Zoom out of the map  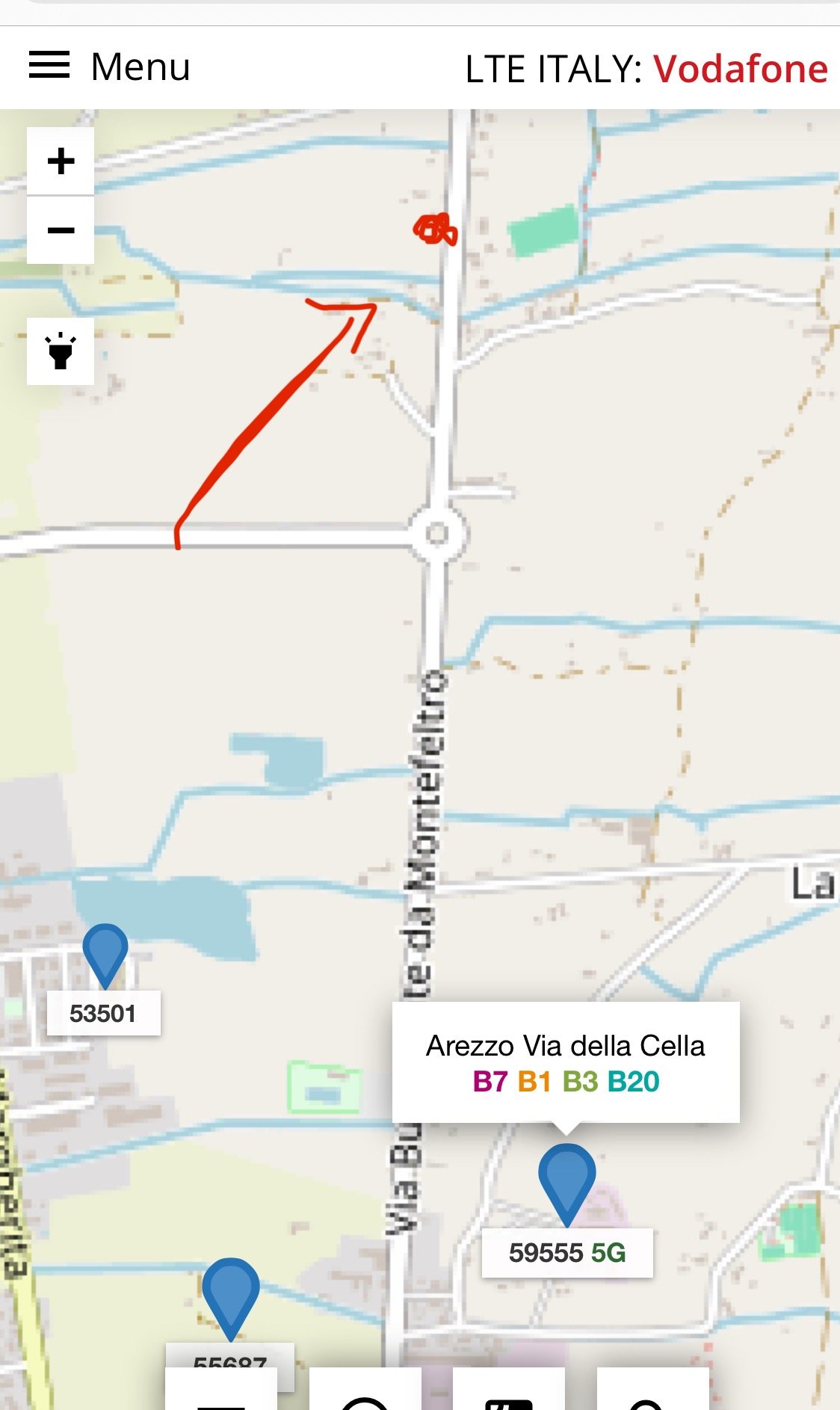(61, 230)
